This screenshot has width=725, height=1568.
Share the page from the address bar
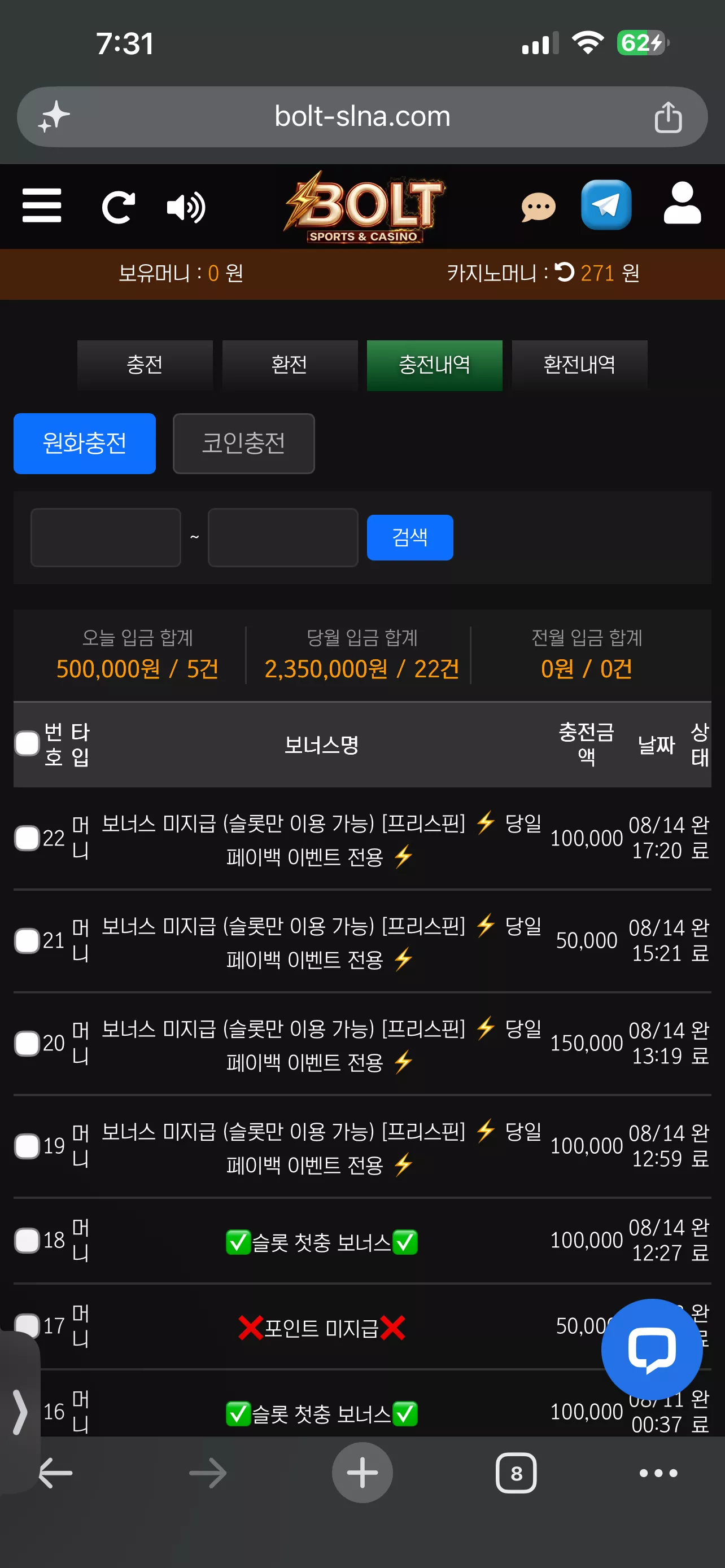point(668,117)
